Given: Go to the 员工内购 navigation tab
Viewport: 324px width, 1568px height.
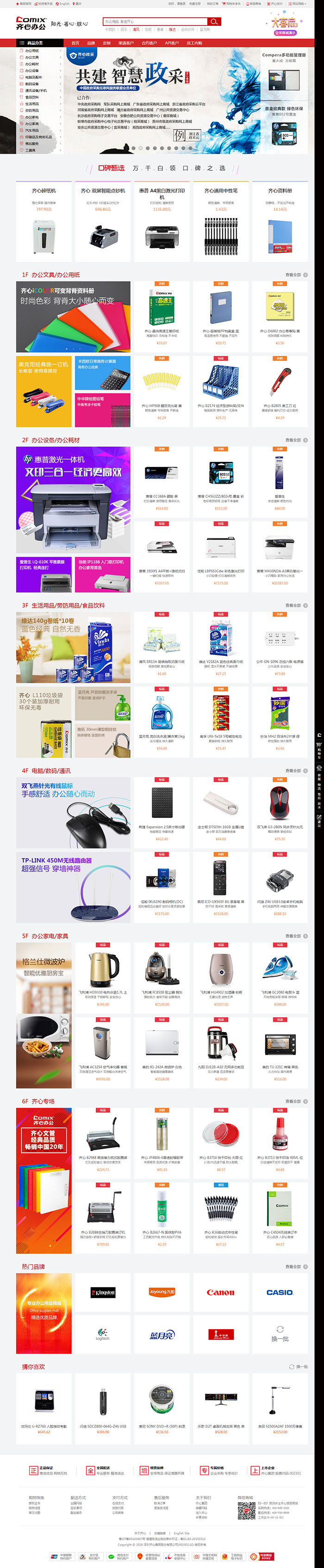Looking at the screenshot, I should [194, 43].
